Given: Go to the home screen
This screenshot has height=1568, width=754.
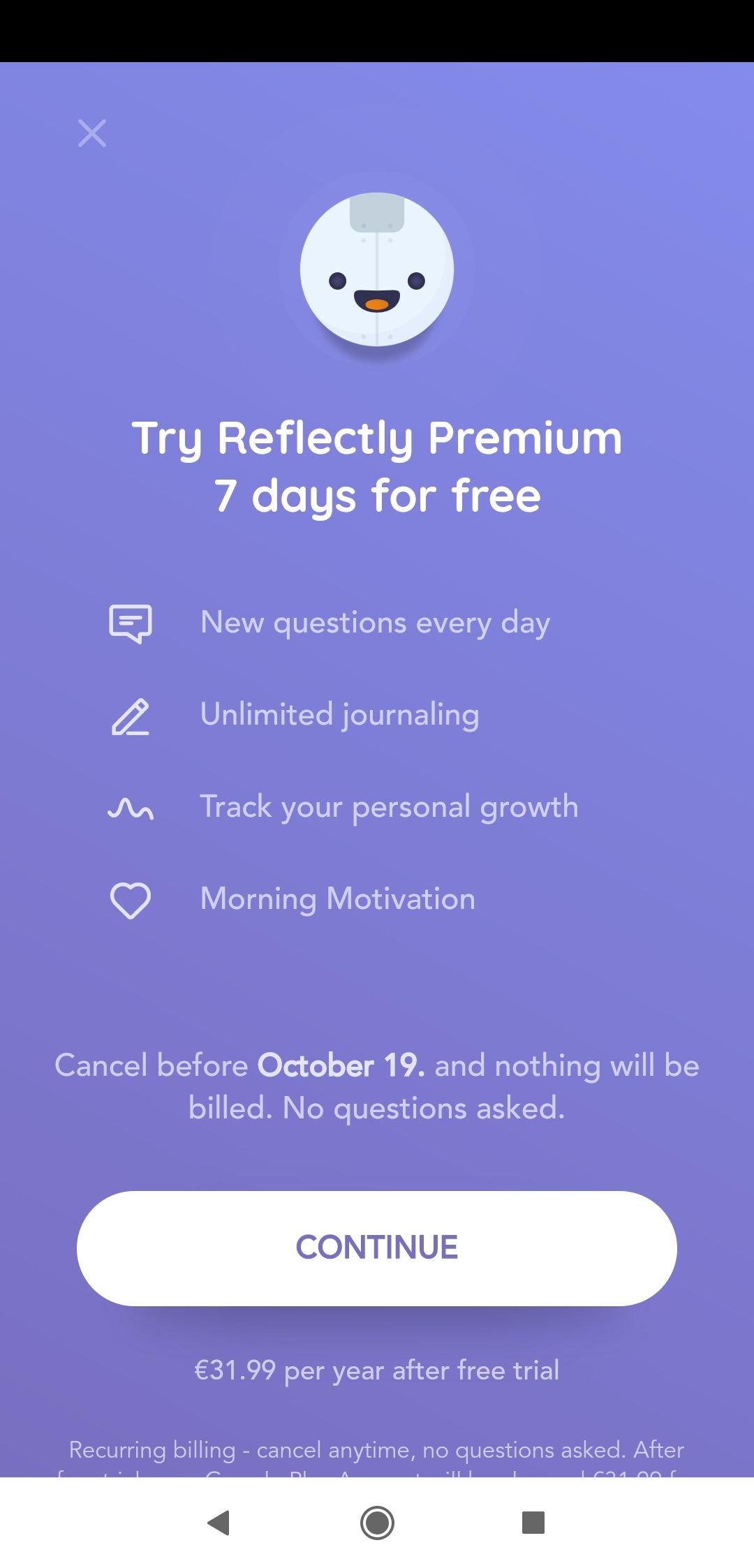Looking at the screenshot, I should coord(377,1523).
